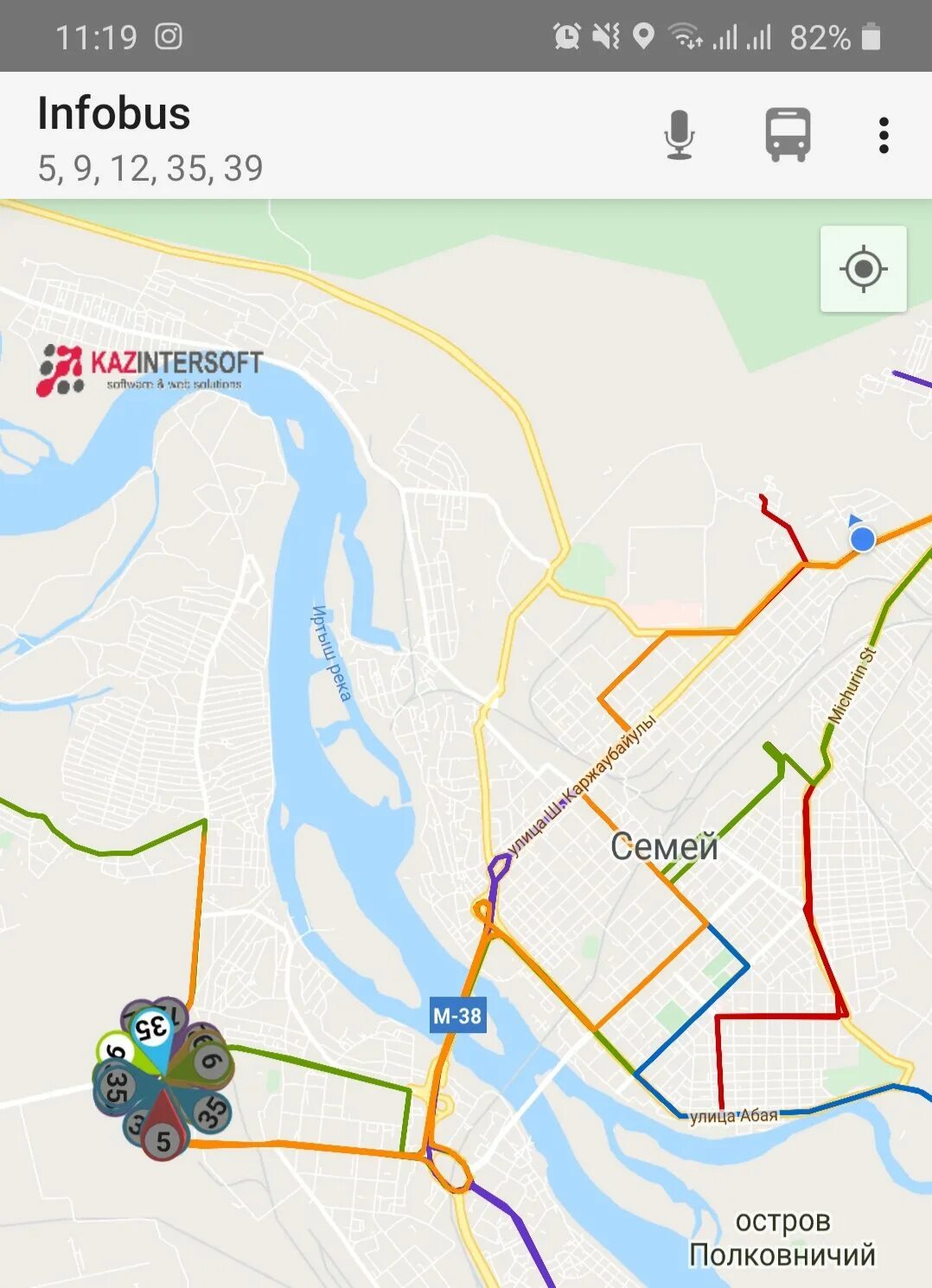Viewport: 932px width, 1288px height.
Task: Select the blue bus 35 marker
Action: coord(153,1029)
